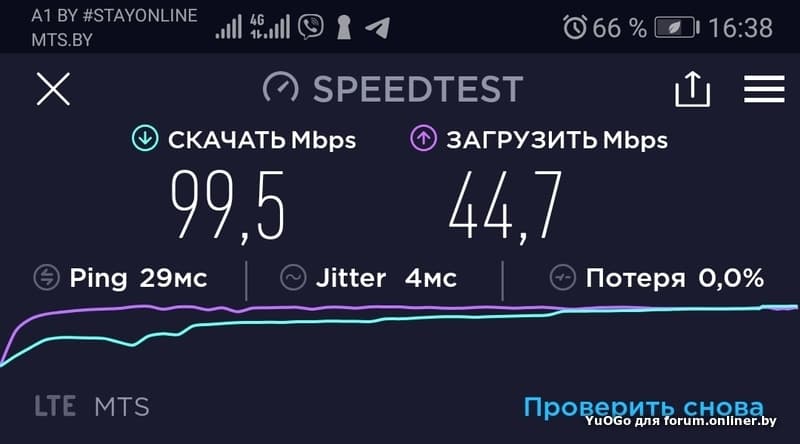
Task: Open the hamburger menu
Action: pyautogui.click(x=764, y=89)
